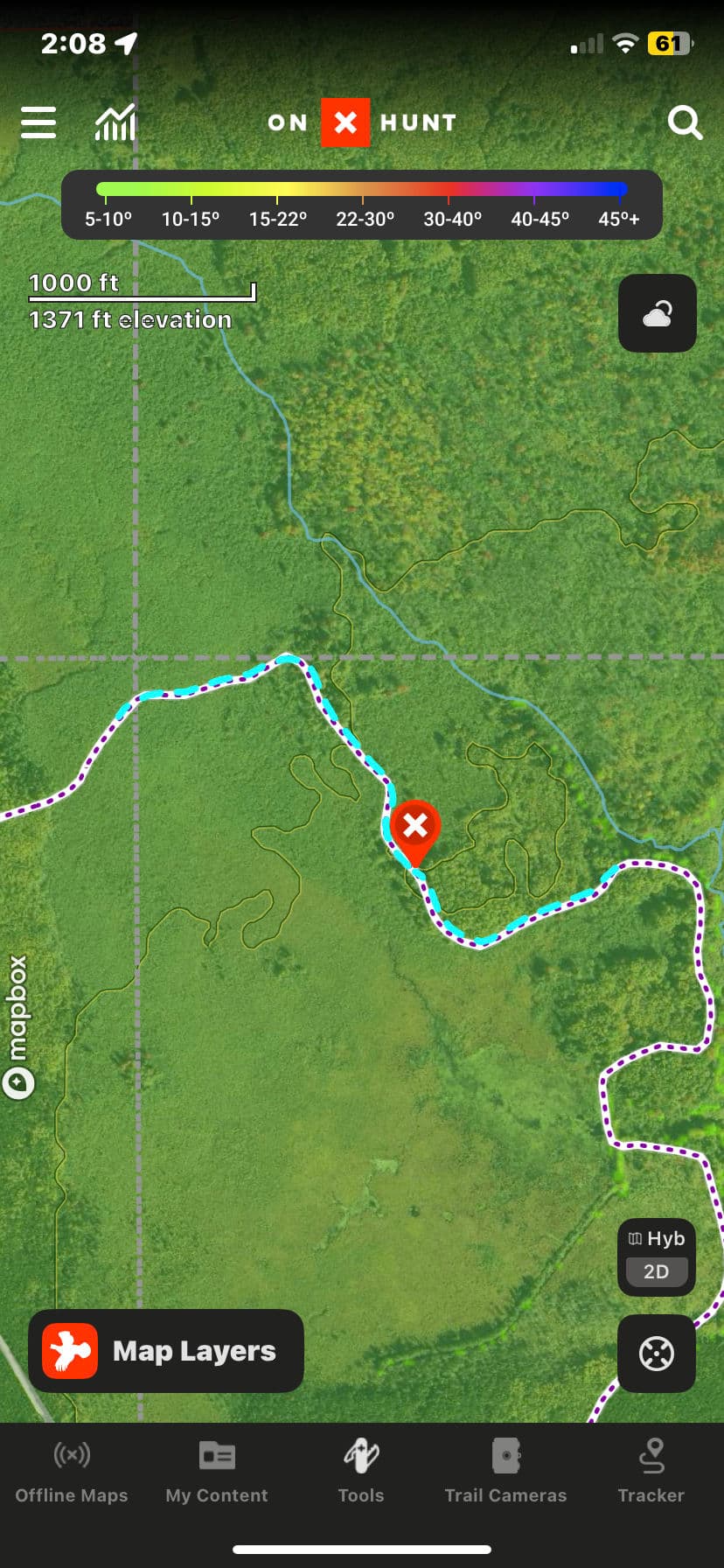Select My Content in the bottom navigation
Screen dimensions: 724x1568
(x=216, y=1461)
